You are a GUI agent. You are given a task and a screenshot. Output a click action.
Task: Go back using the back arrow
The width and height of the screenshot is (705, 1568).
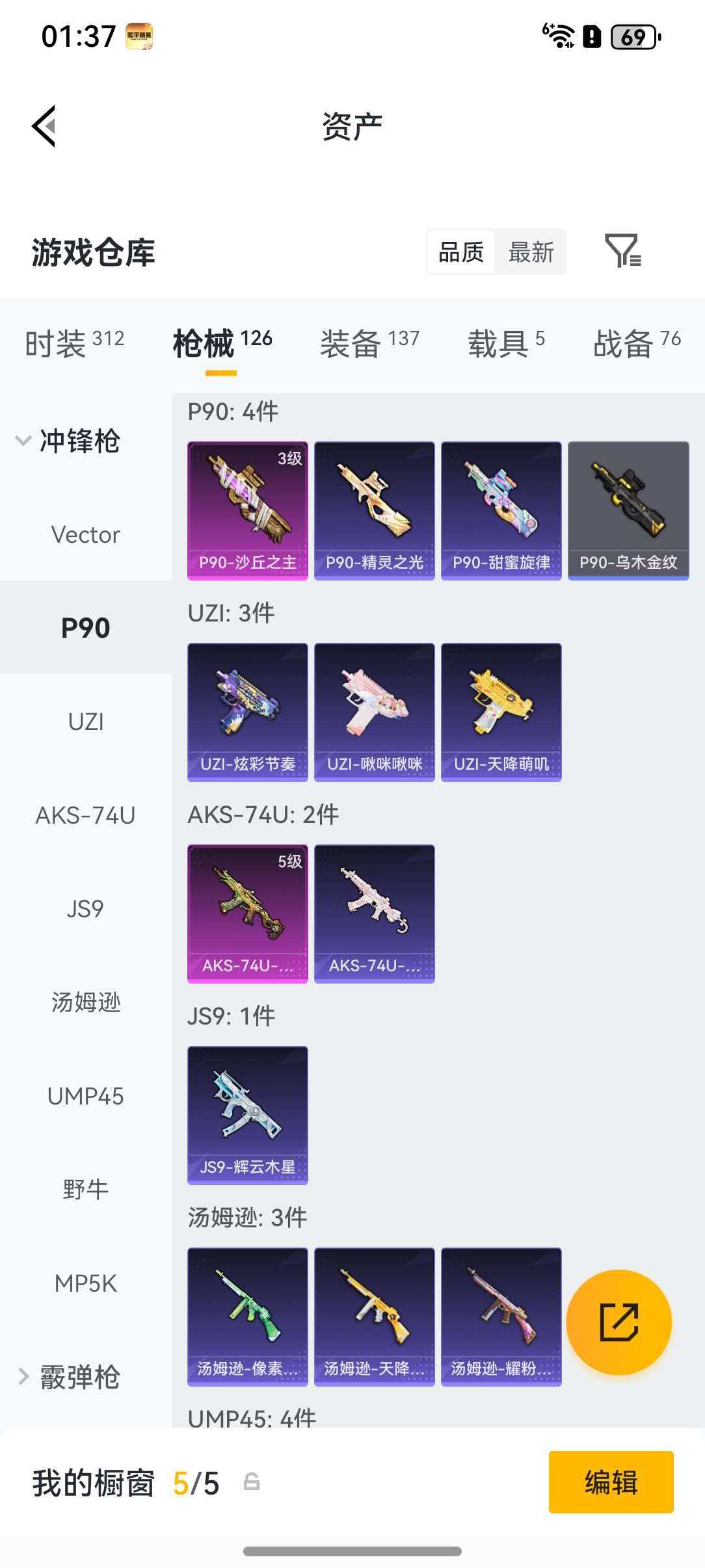pos(44,125)
